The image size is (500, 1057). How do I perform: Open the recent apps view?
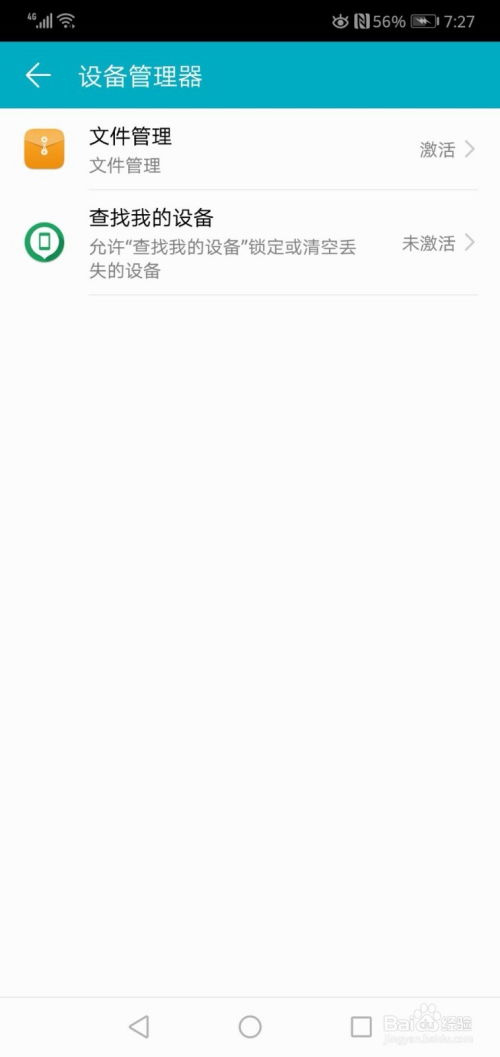tap(361, 1027)
